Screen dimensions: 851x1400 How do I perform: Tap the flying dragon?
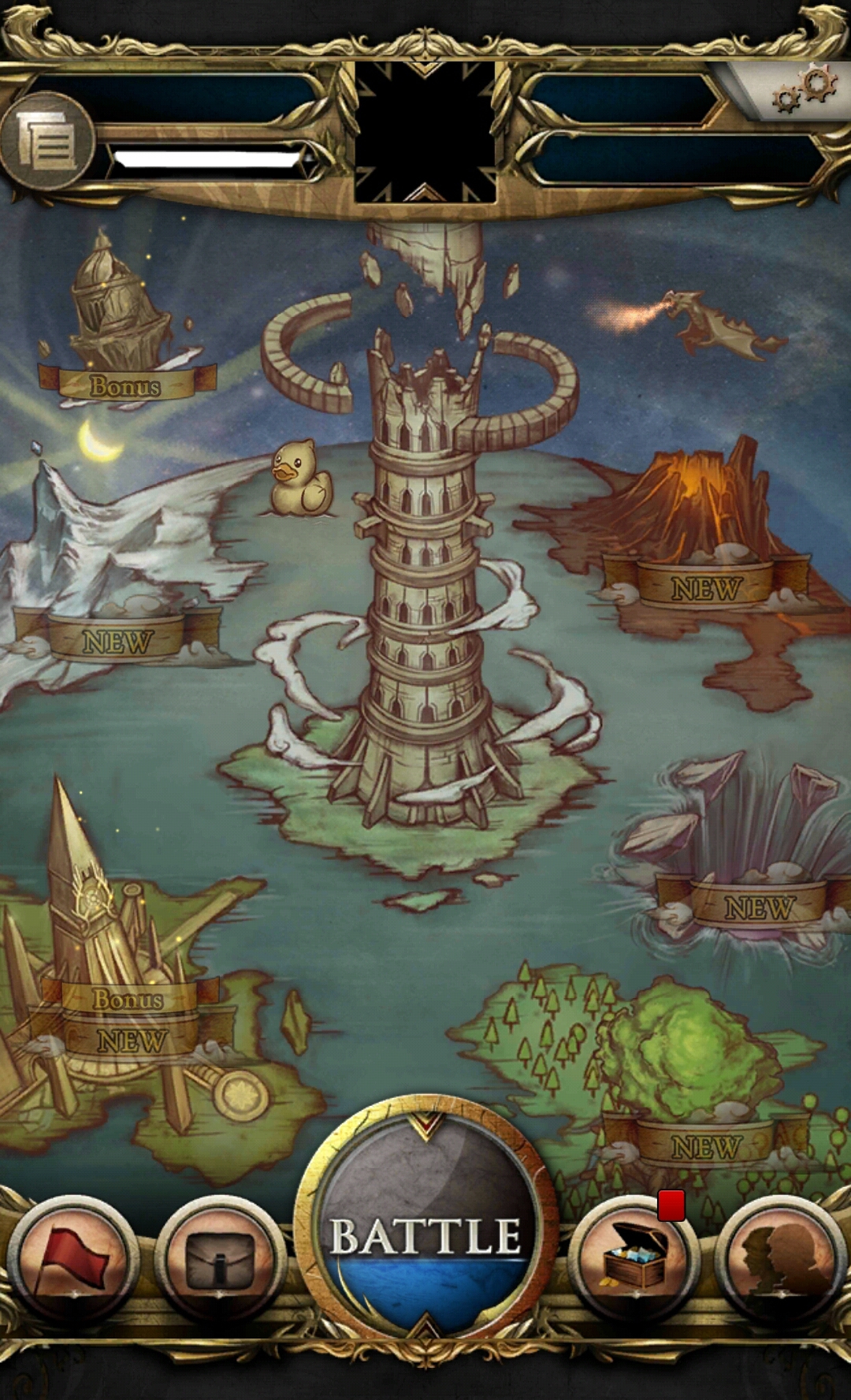(x=717, y=324)
